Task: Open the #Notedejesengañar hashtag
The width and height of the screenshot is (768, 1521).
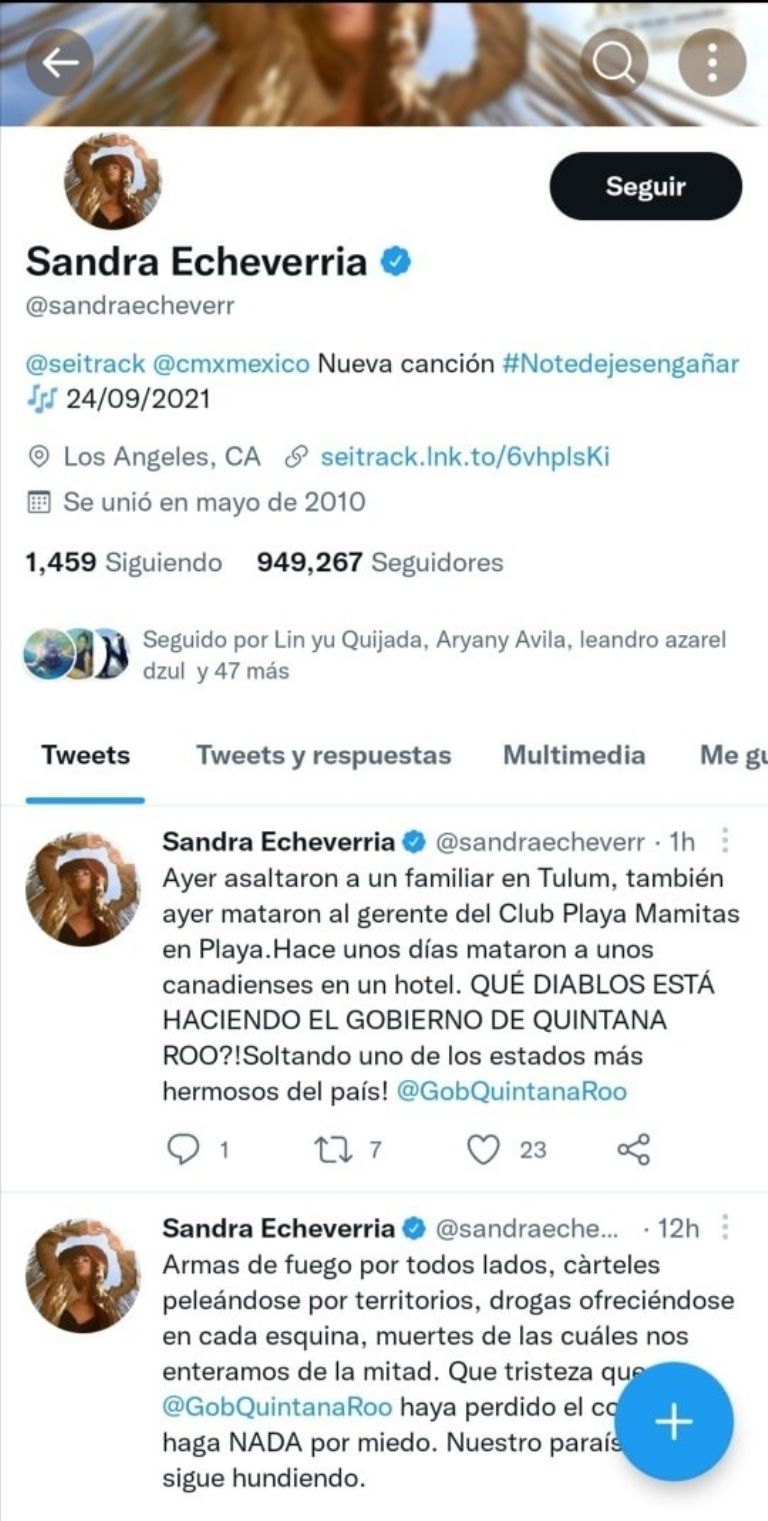Action: click(x=620, y=363)
